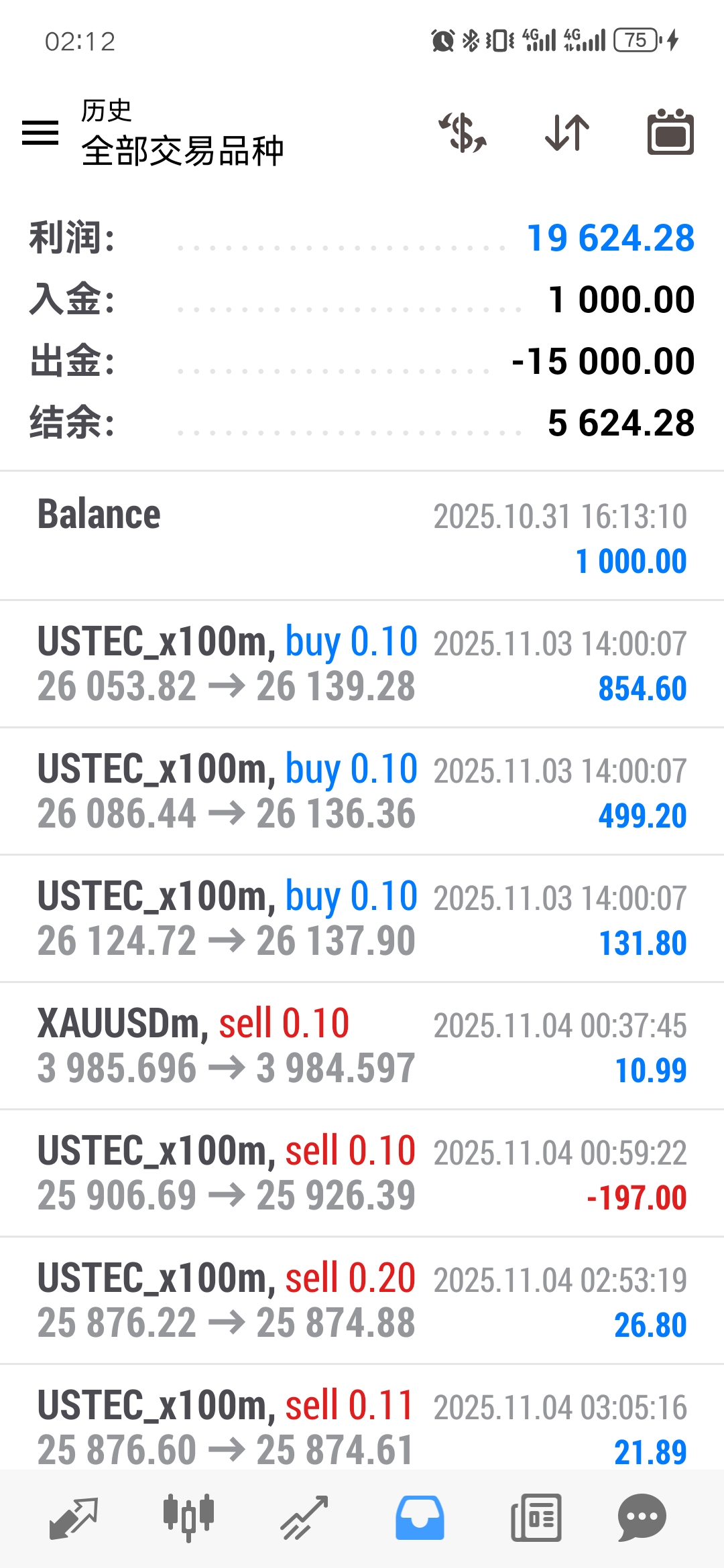Screen dimensions: 724x1568
Task: Open USTEC_x100m trade with profit 131.80
Action: (362, 918)
